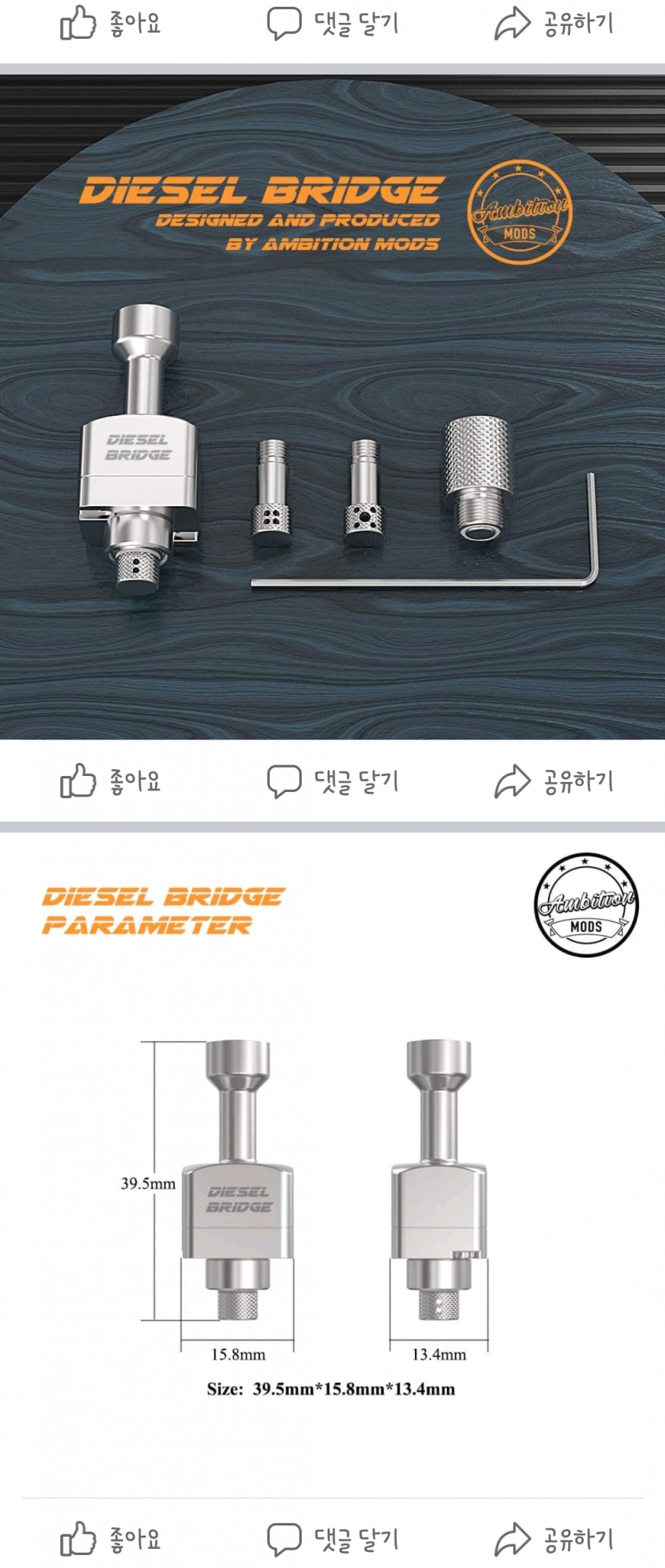Like the Diesel Bridge product banner photo
The image size is (665, 1568).
[x=110, y=781]
